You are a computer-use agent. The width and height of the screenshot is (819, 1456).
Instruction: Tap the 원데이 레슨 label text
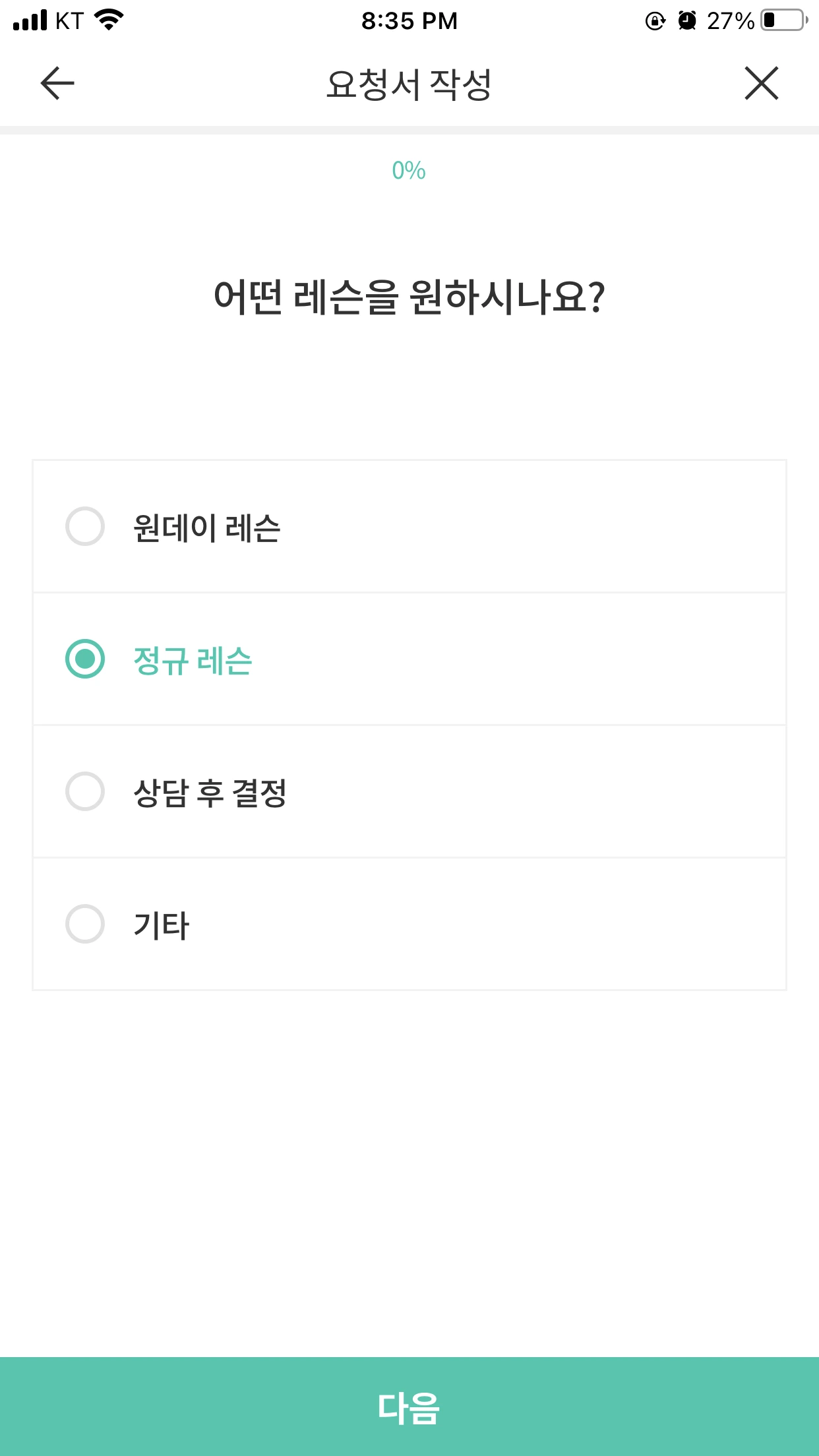point(206,526)
